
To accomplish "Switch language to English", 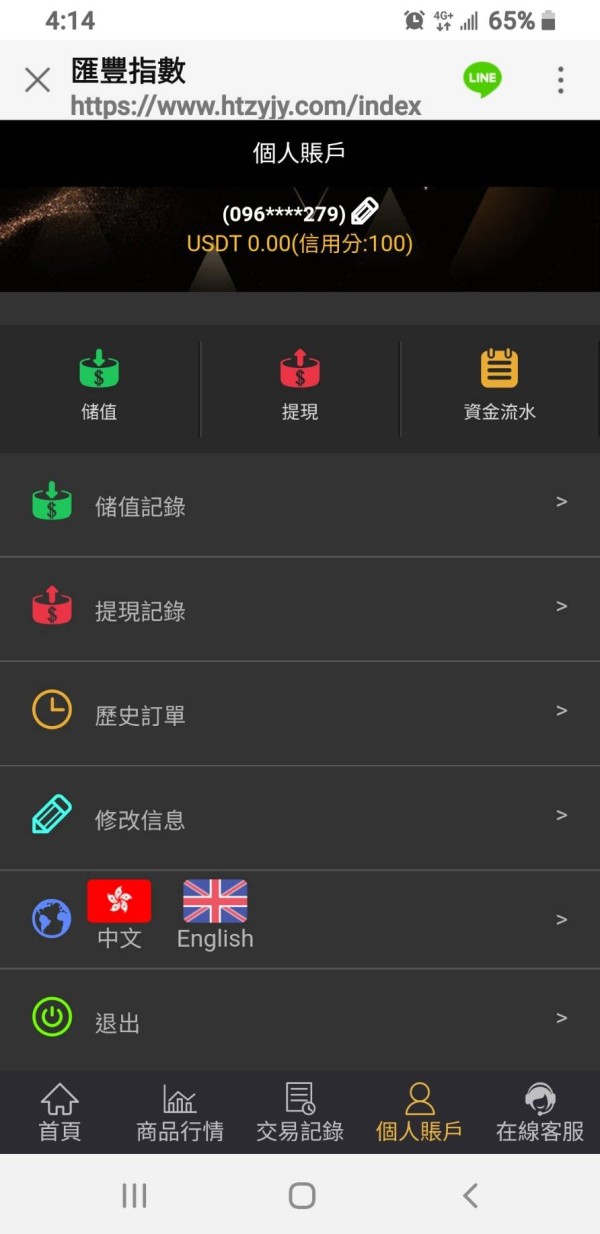I will tap(215, 915).
